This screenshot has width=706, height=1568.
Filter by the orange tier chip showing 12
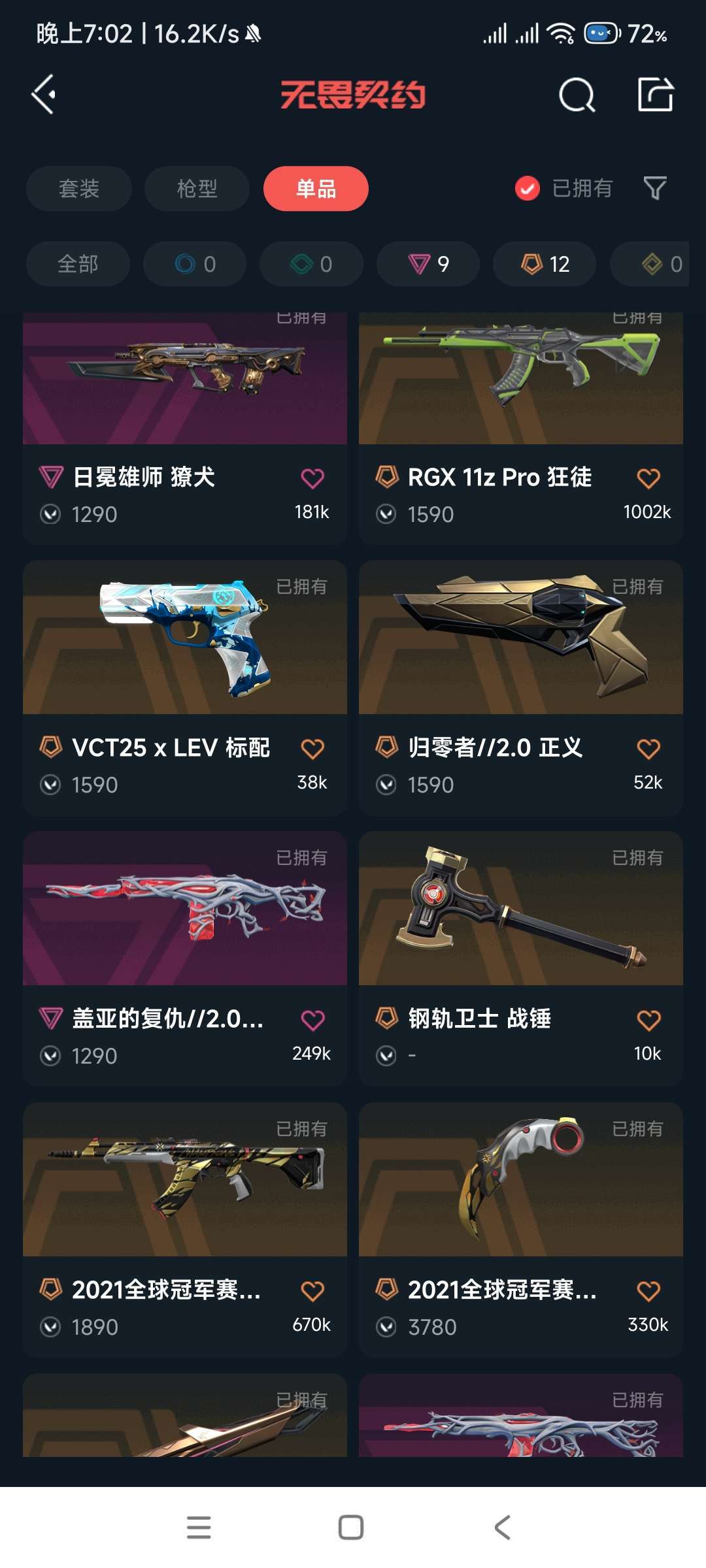pyautogui.click(x=545, y=264)
